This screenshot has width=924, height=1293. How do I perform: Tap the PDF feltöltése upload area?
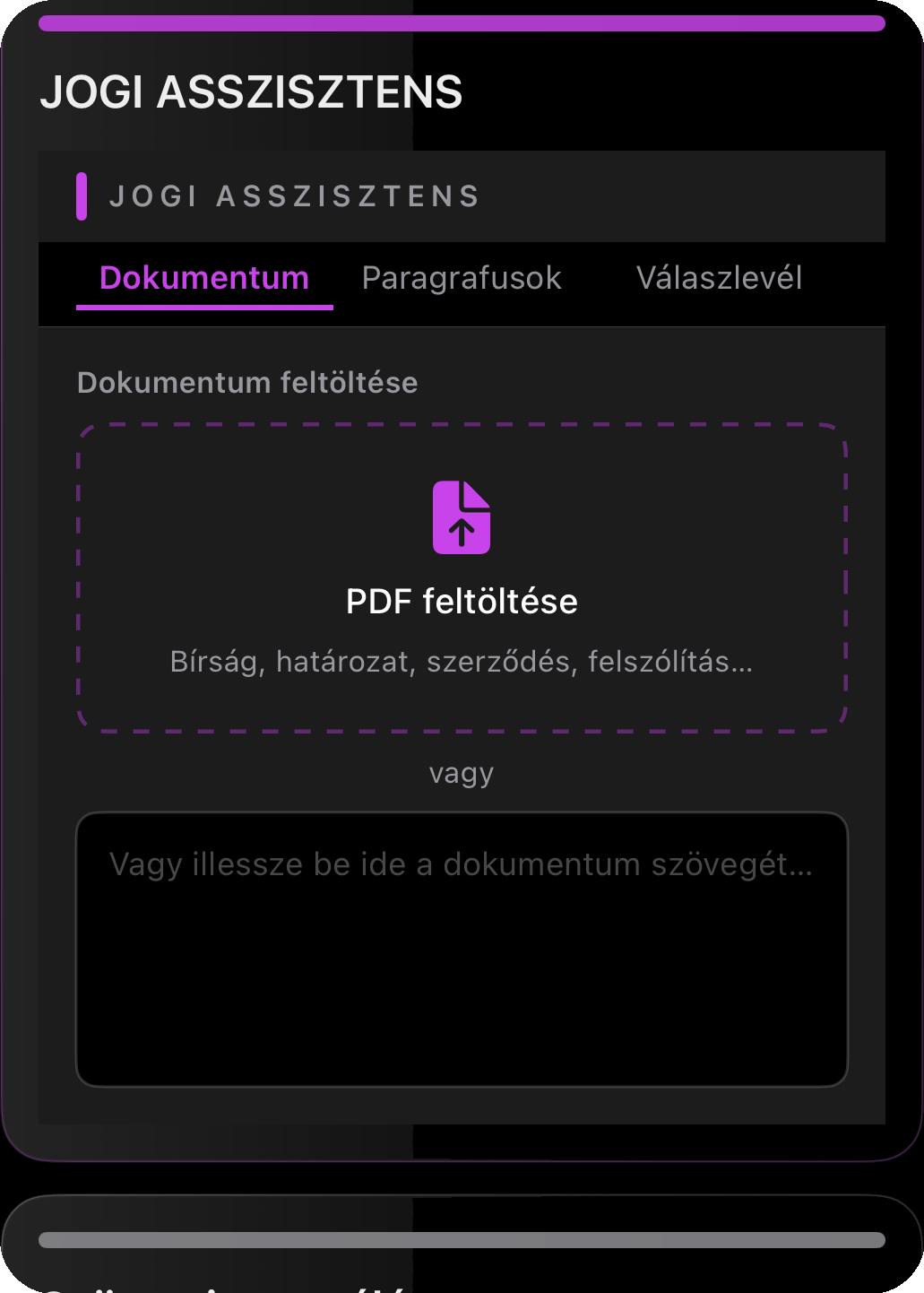pyautogui.click(x=462, y=577)
